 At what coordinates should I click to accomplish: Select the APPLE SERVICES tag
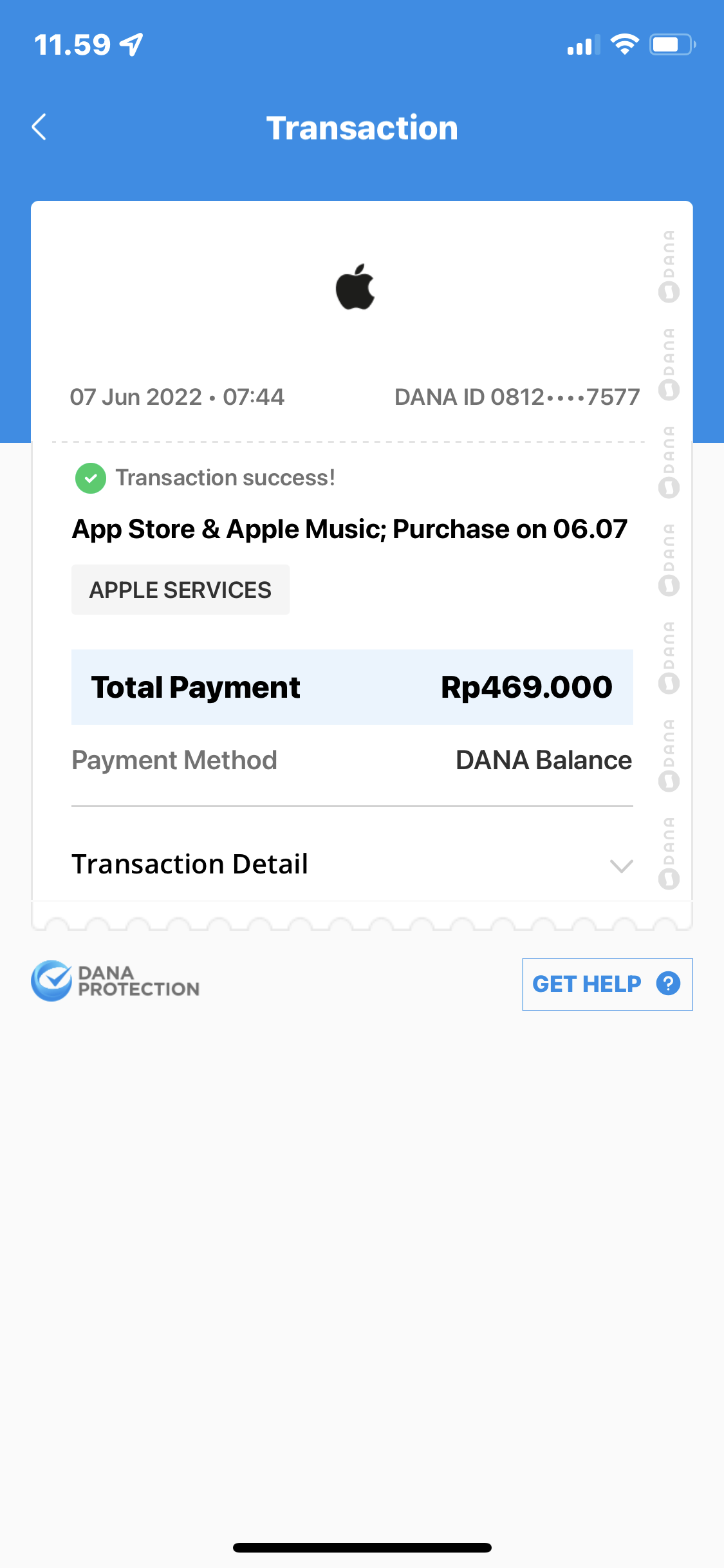click(180, 589)
